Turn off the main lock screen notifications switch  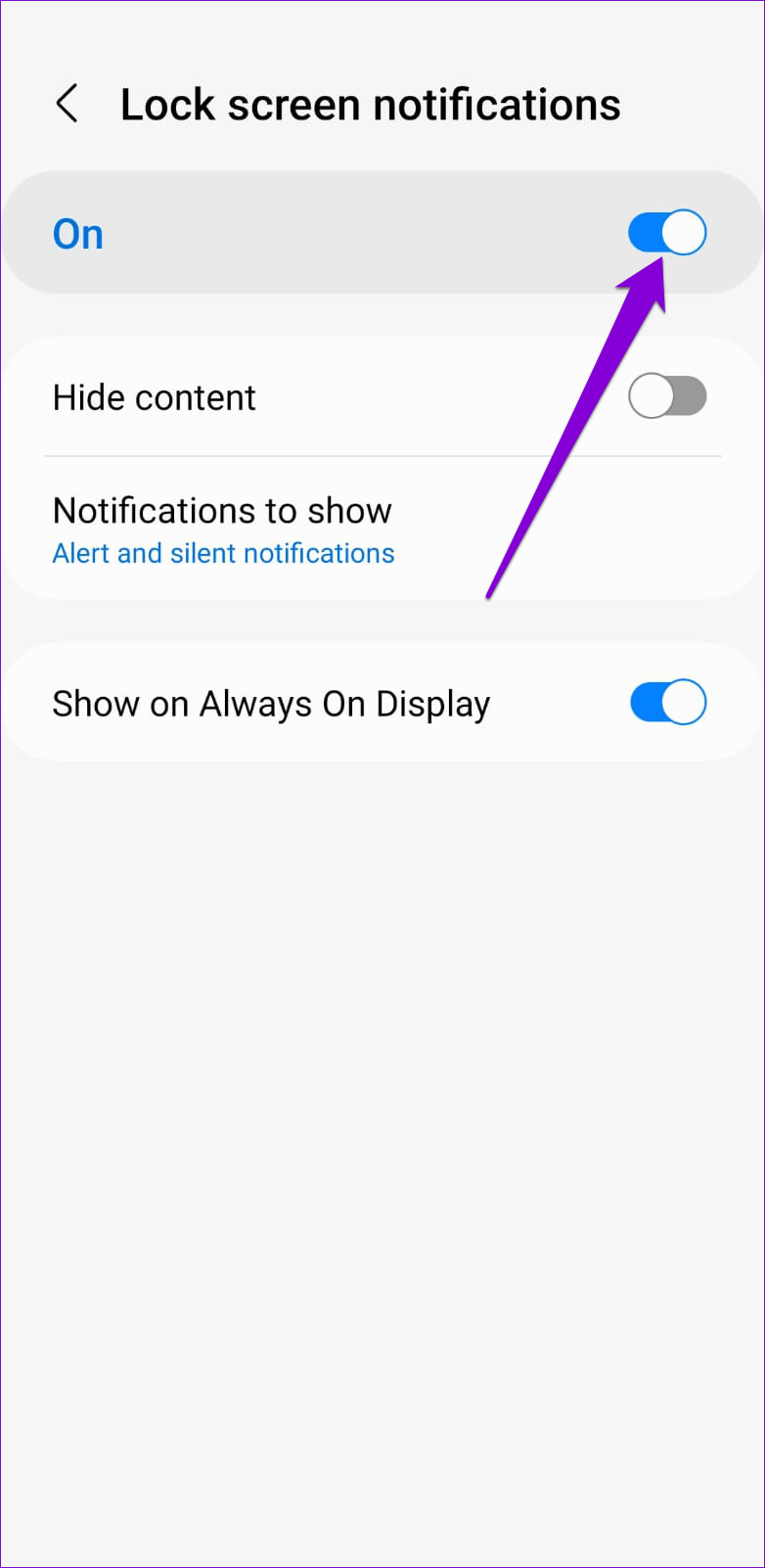click(667, 233)
